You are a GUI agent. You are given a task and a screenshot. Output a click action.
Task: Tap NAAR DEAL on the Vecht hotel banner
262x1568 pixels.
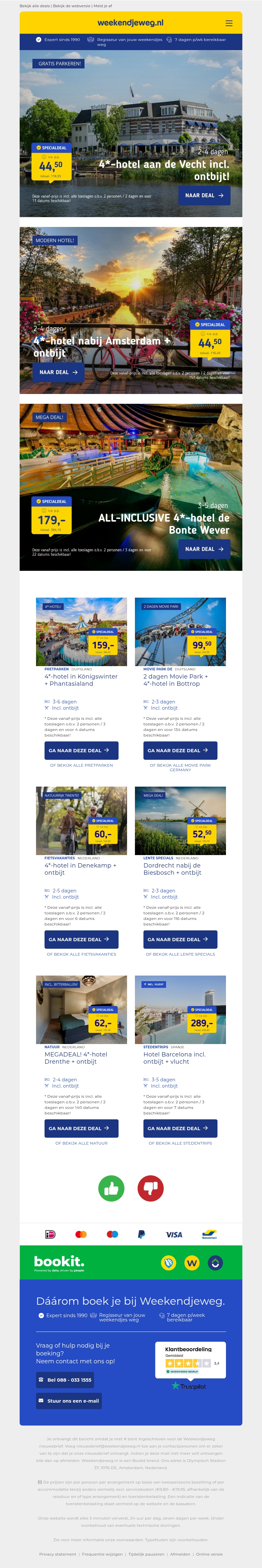(x=204, y=196)
